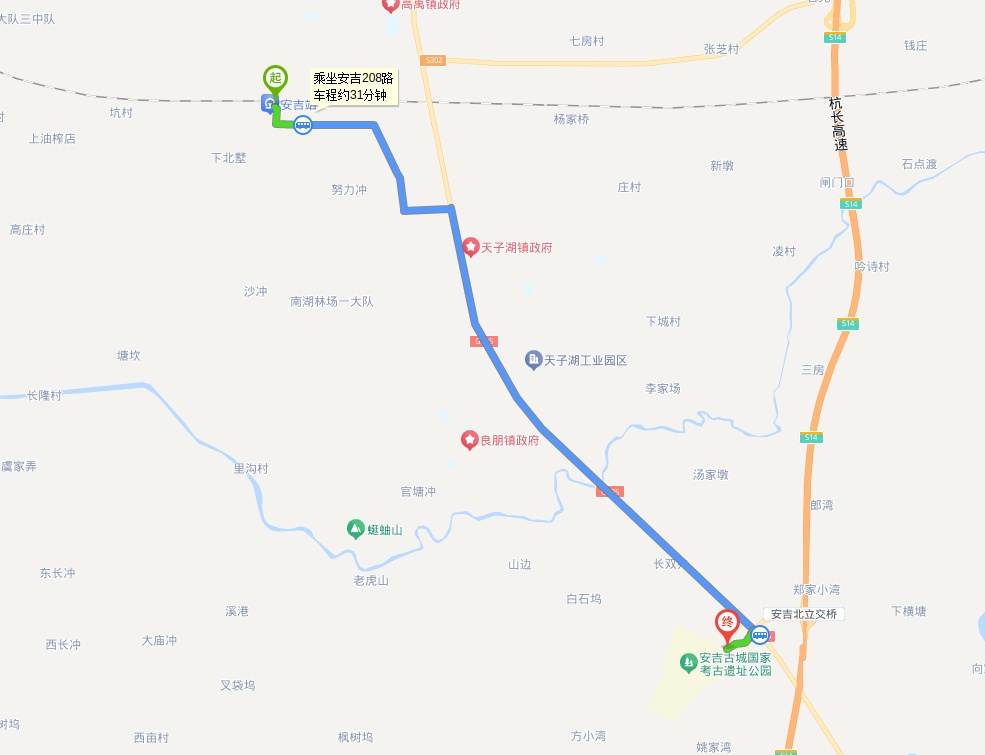Open the 良朋镇政府 map marker

(469, 440)
